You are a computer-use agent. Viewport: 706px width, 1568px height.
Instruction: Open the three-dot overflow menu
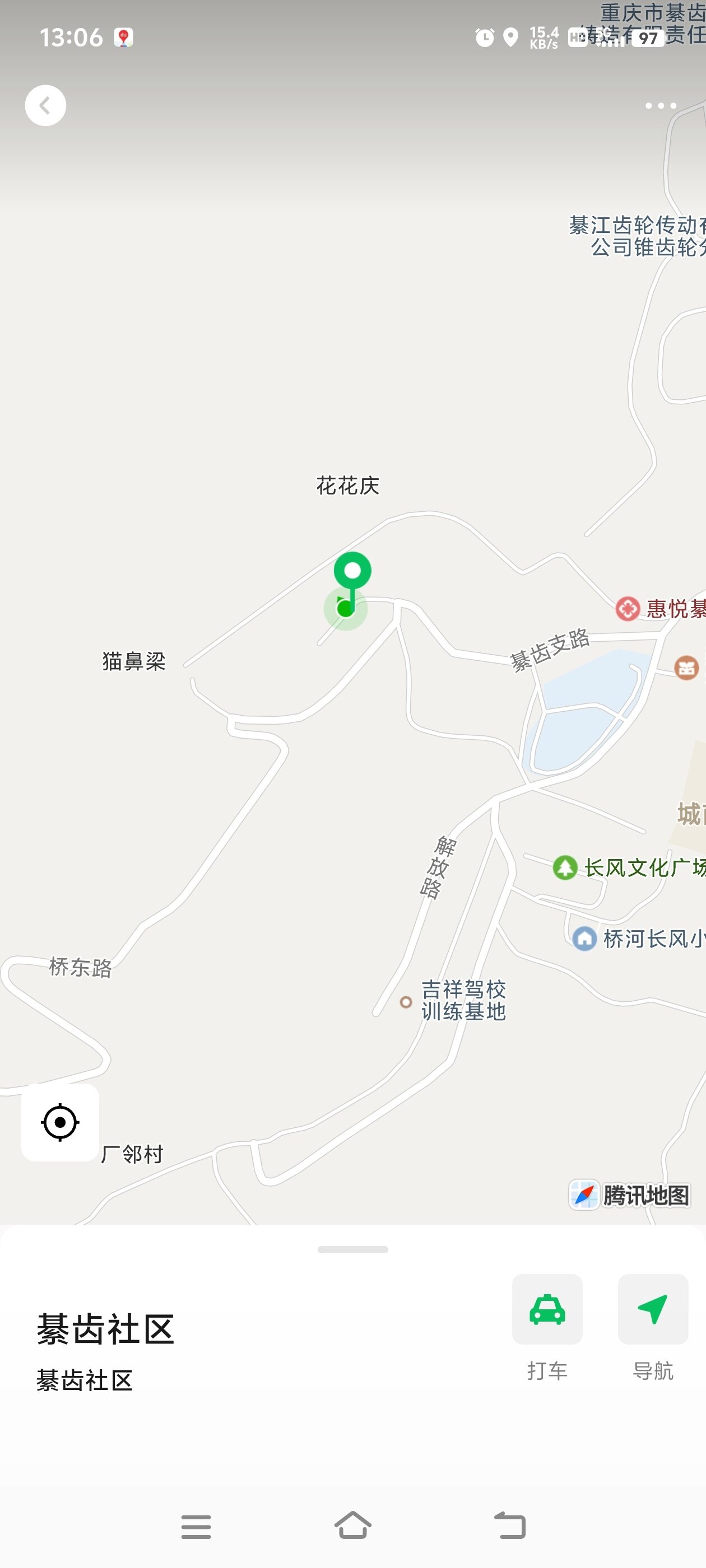(660, 106)
